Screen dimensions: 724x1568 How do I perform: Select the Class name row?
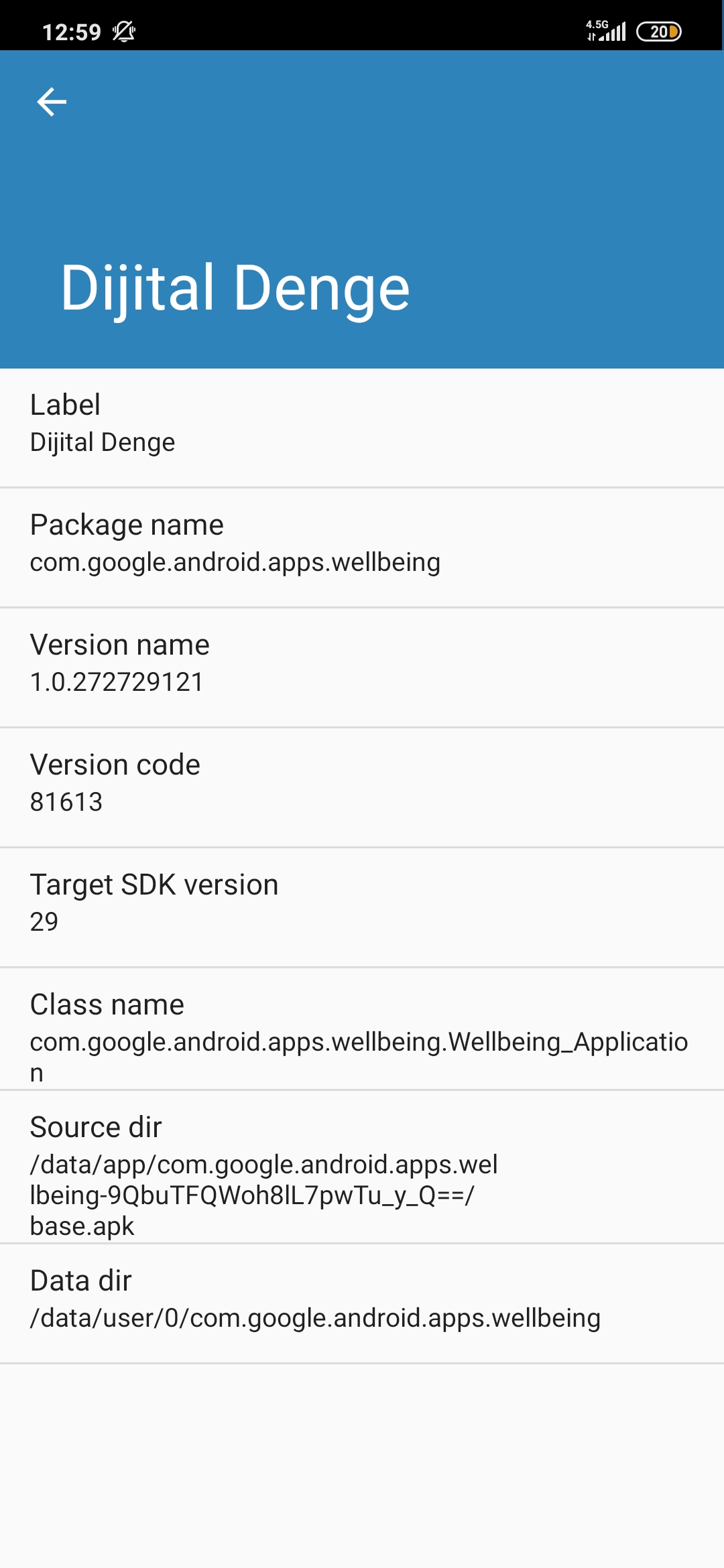362,1029
